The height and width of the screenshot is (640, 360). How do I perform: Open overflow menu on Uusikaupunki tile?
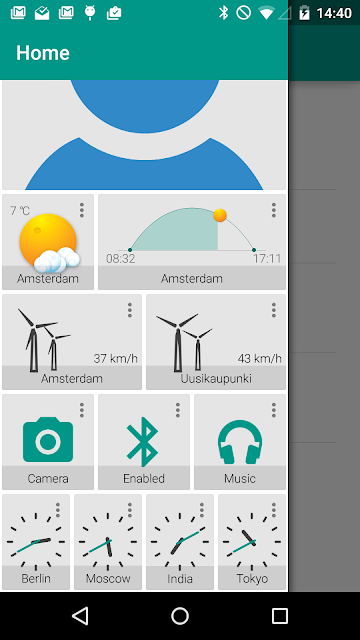273,310
